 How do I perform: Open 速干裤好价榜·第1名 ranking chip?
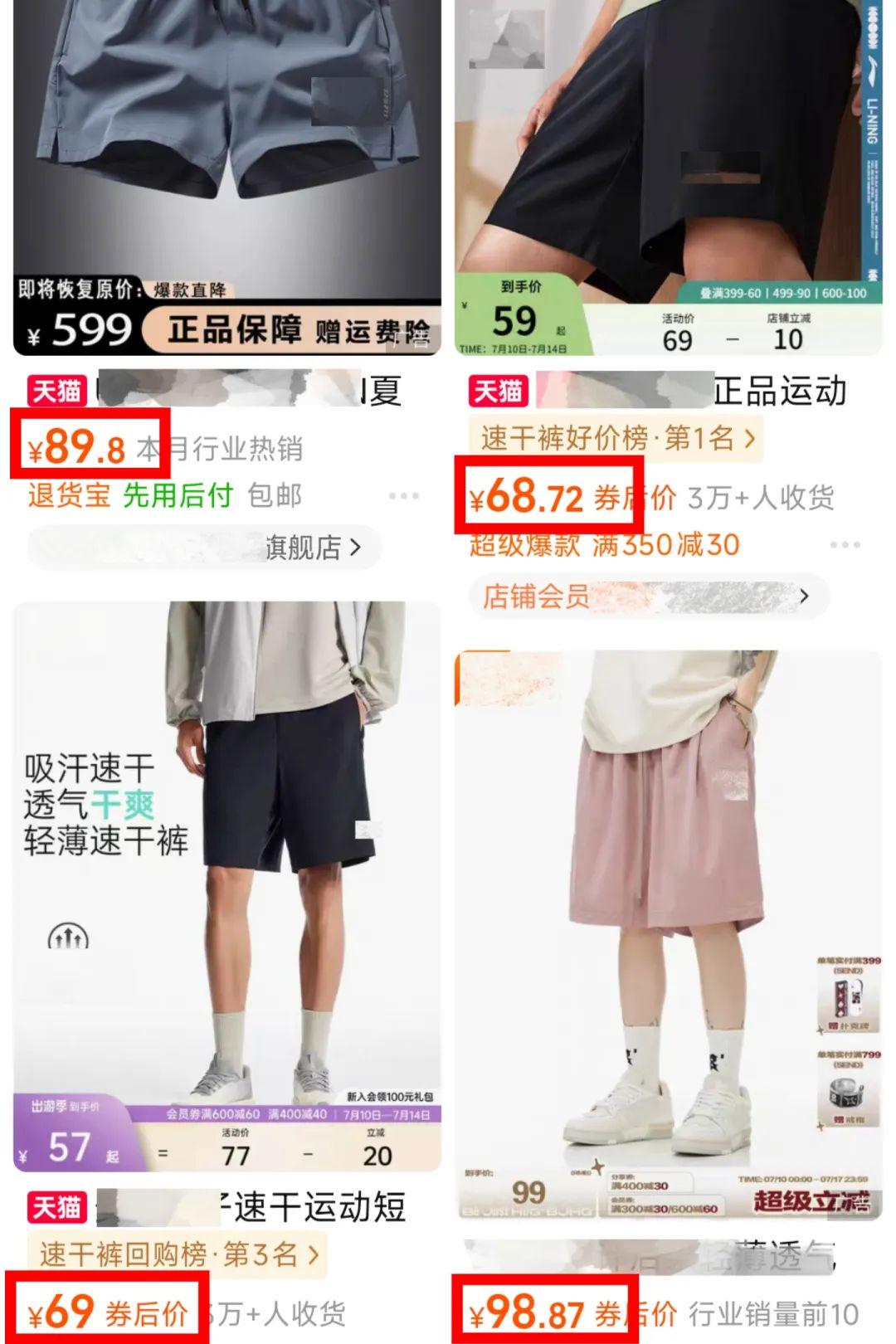pyautogui.click(x=616, y=438)
